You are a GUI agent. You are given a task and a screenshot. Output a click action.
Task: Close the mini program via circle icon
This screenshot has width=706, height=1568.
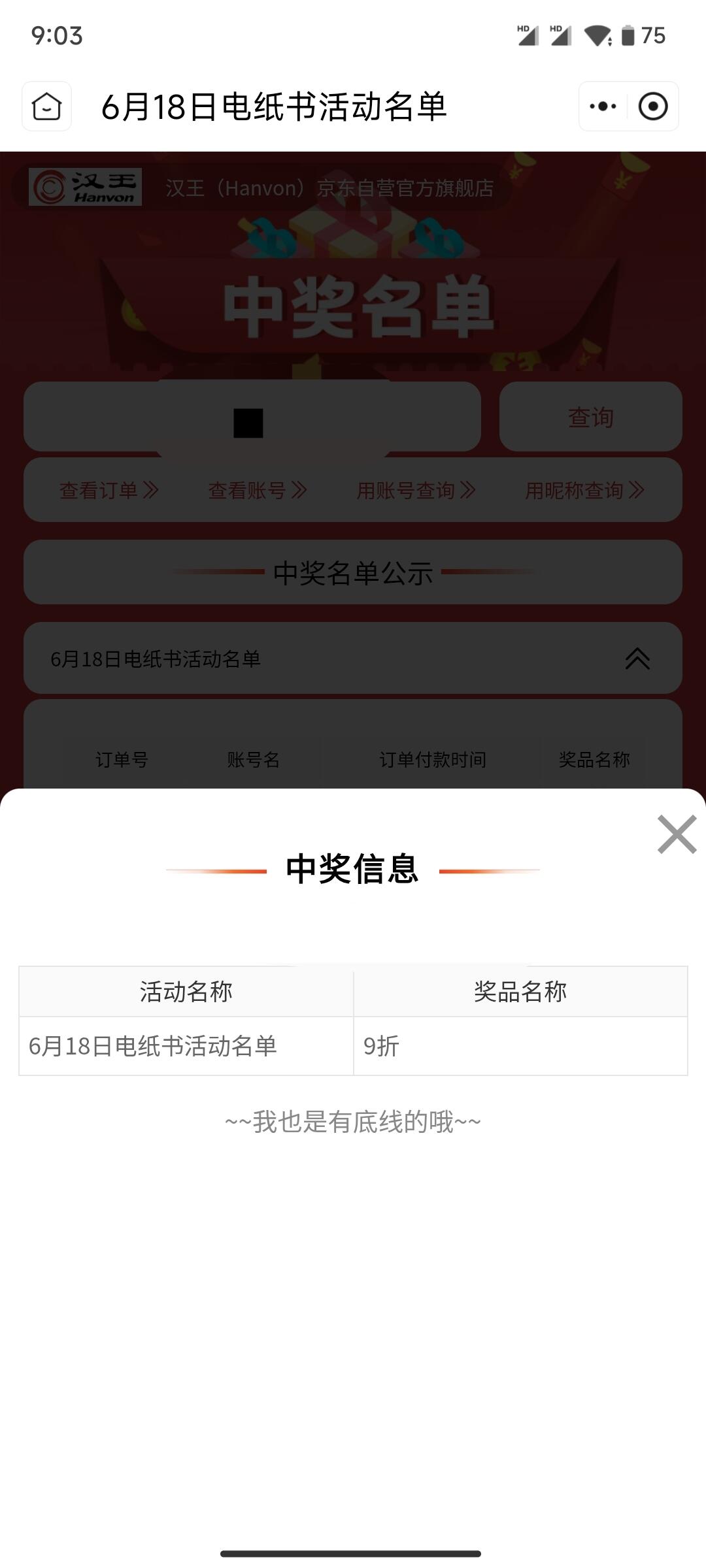pos(653,106)
